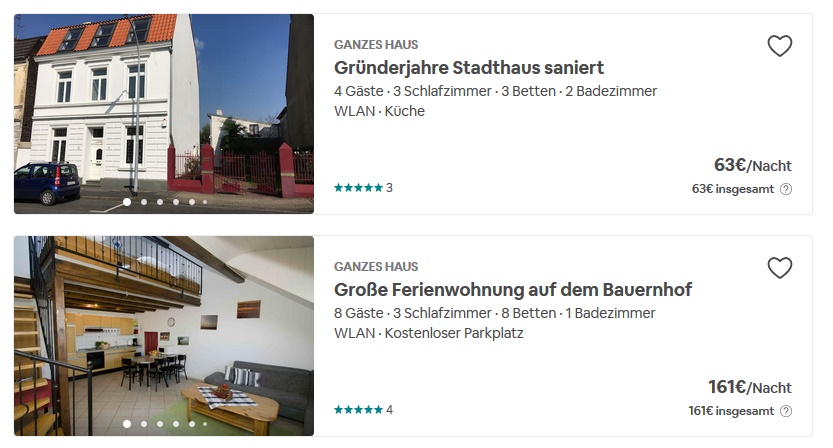Save Gründerjahre Stadthaus saniert to wishlist

[x=779, y=46]
